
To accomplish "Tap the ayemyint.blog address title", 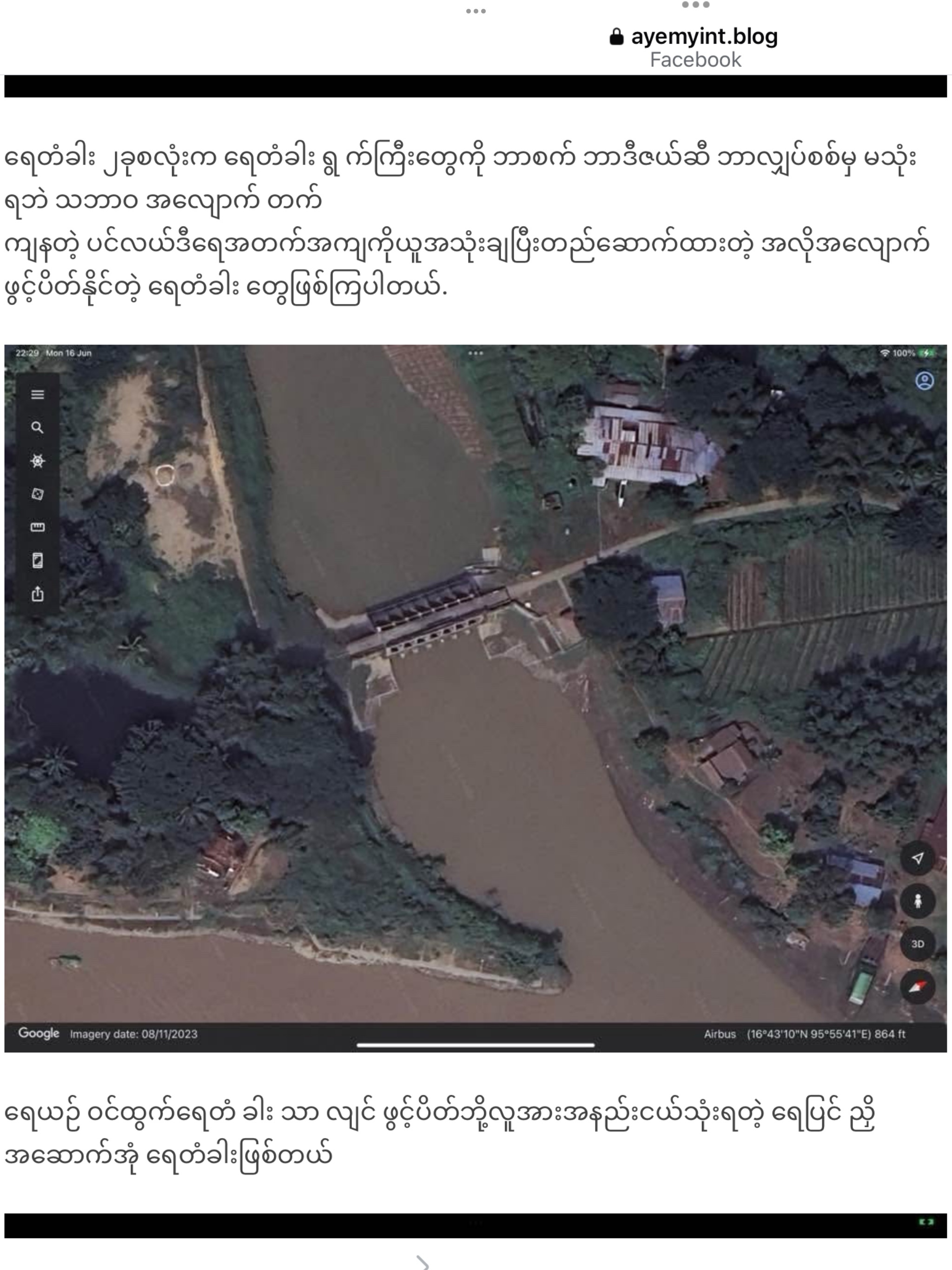I will pyautogui.click(x=703, y=37).
